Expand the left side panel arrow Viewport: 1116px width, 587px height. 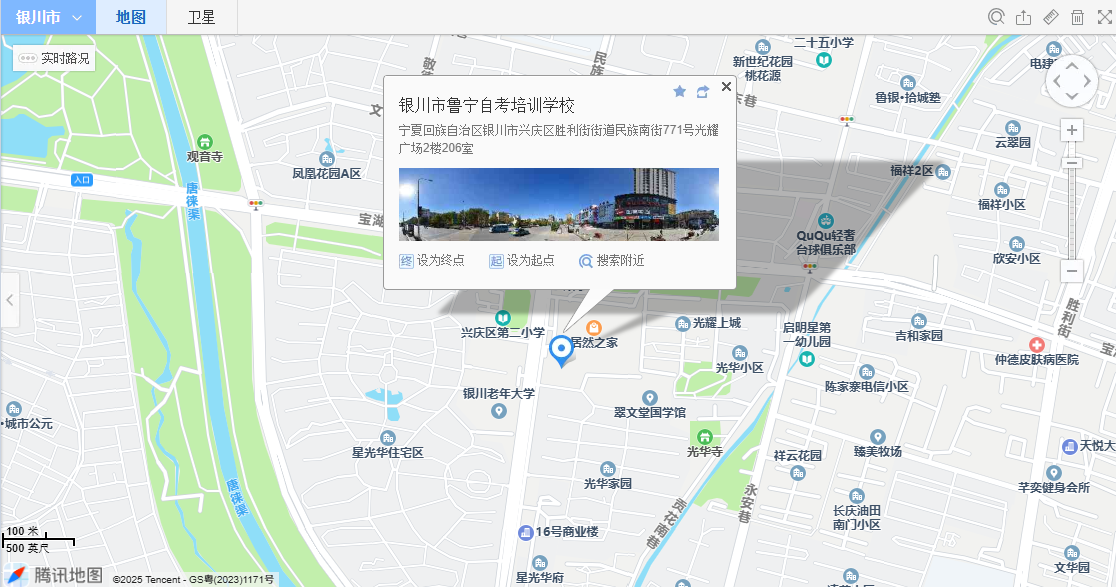(9, 299)
